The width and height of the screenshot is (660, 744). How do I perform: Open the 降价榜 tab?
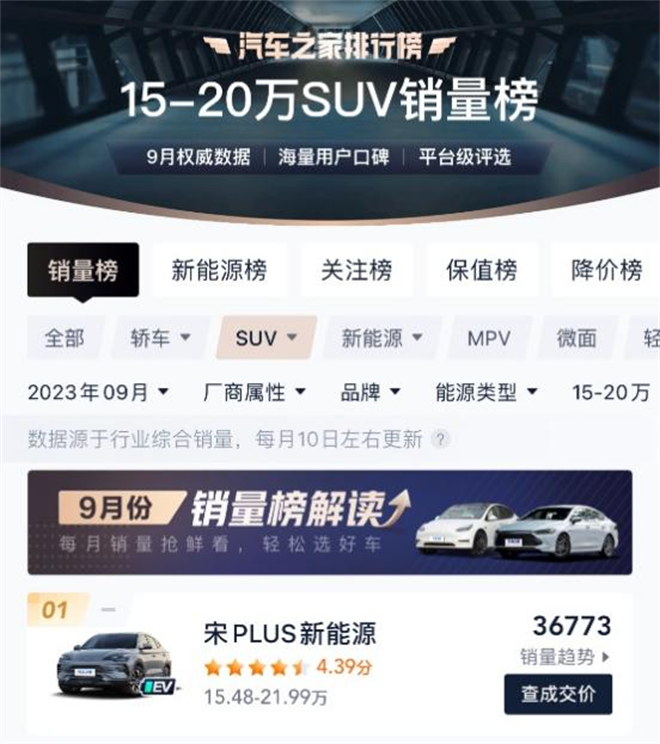click(x=606, y=271)
